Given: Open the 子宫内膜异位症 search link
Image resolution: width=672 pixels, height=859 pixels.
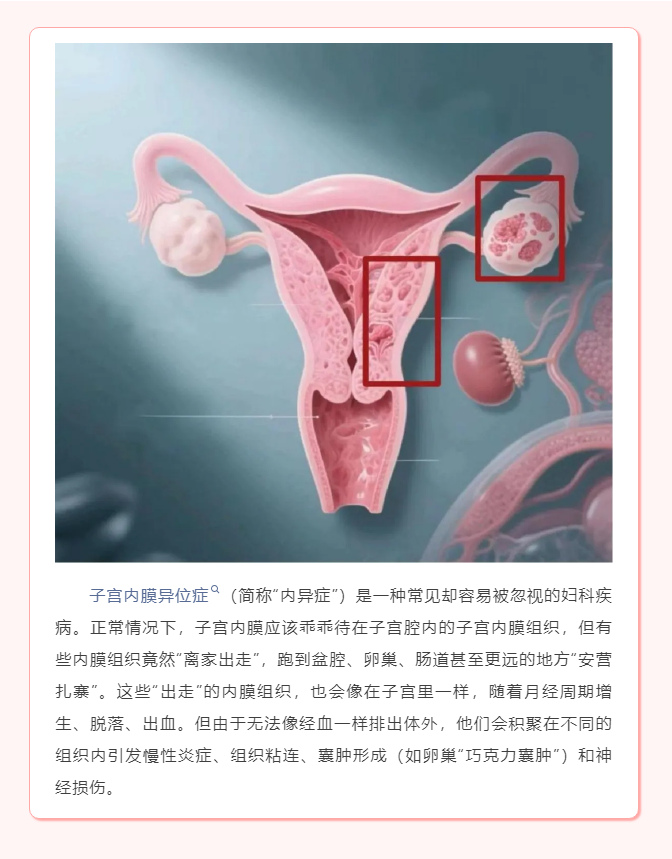Looking at the screenshot, I should click(x=150, y=595).
